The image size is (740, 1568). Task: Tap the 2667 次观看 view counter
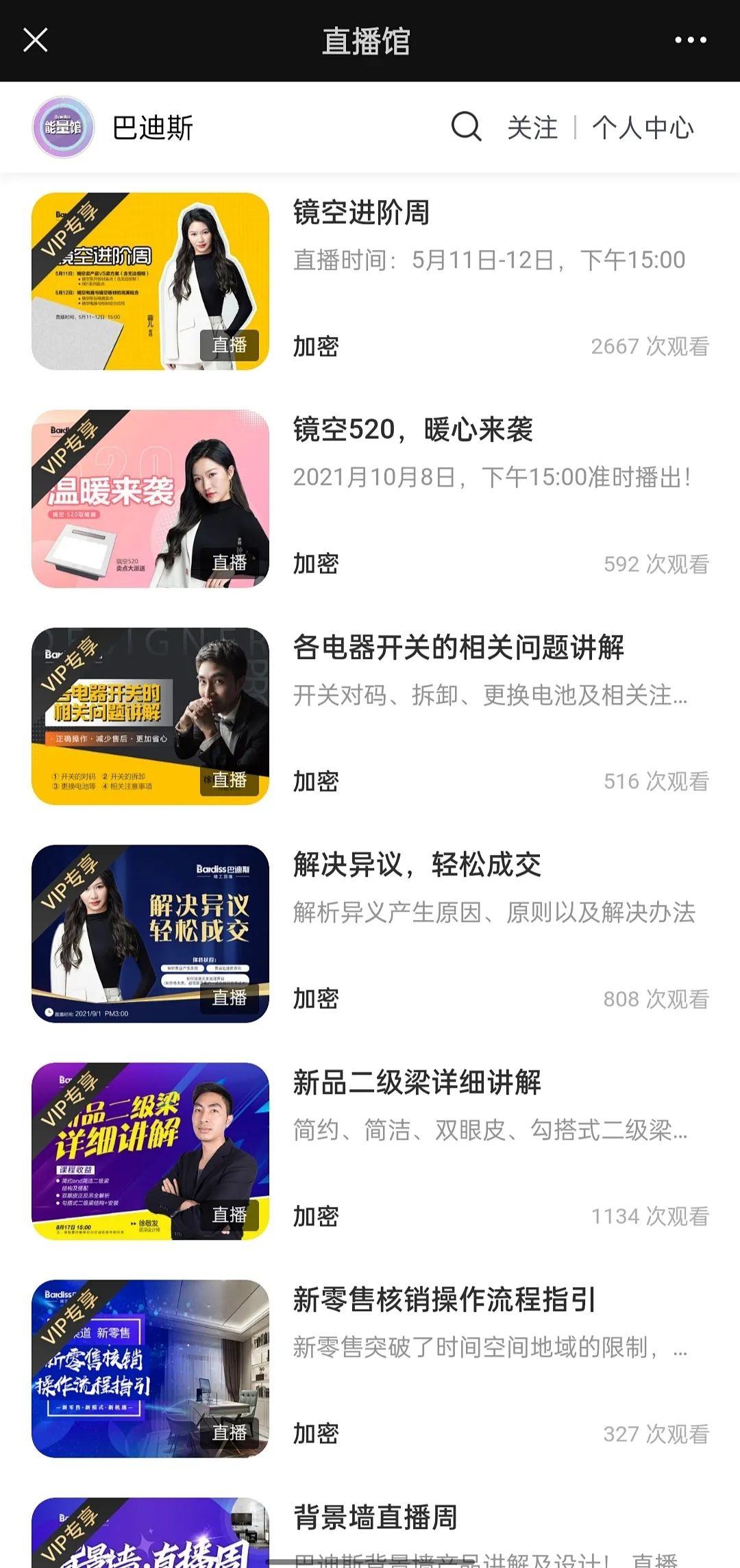(651, 347)
